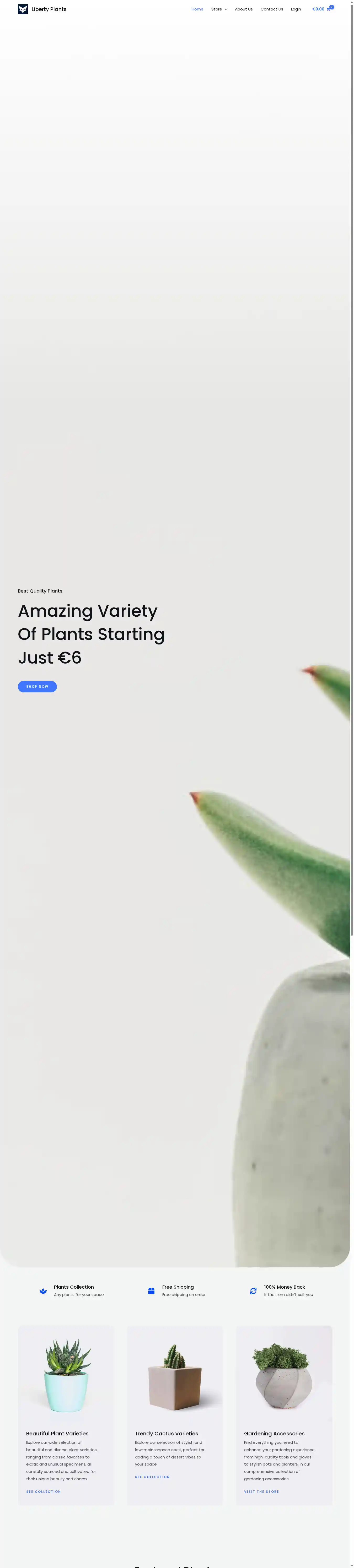The width and height of the screenshot is (354, 1568).
Task: See collection under Beautiful Plant Varieties
Action: (43, 1491)
